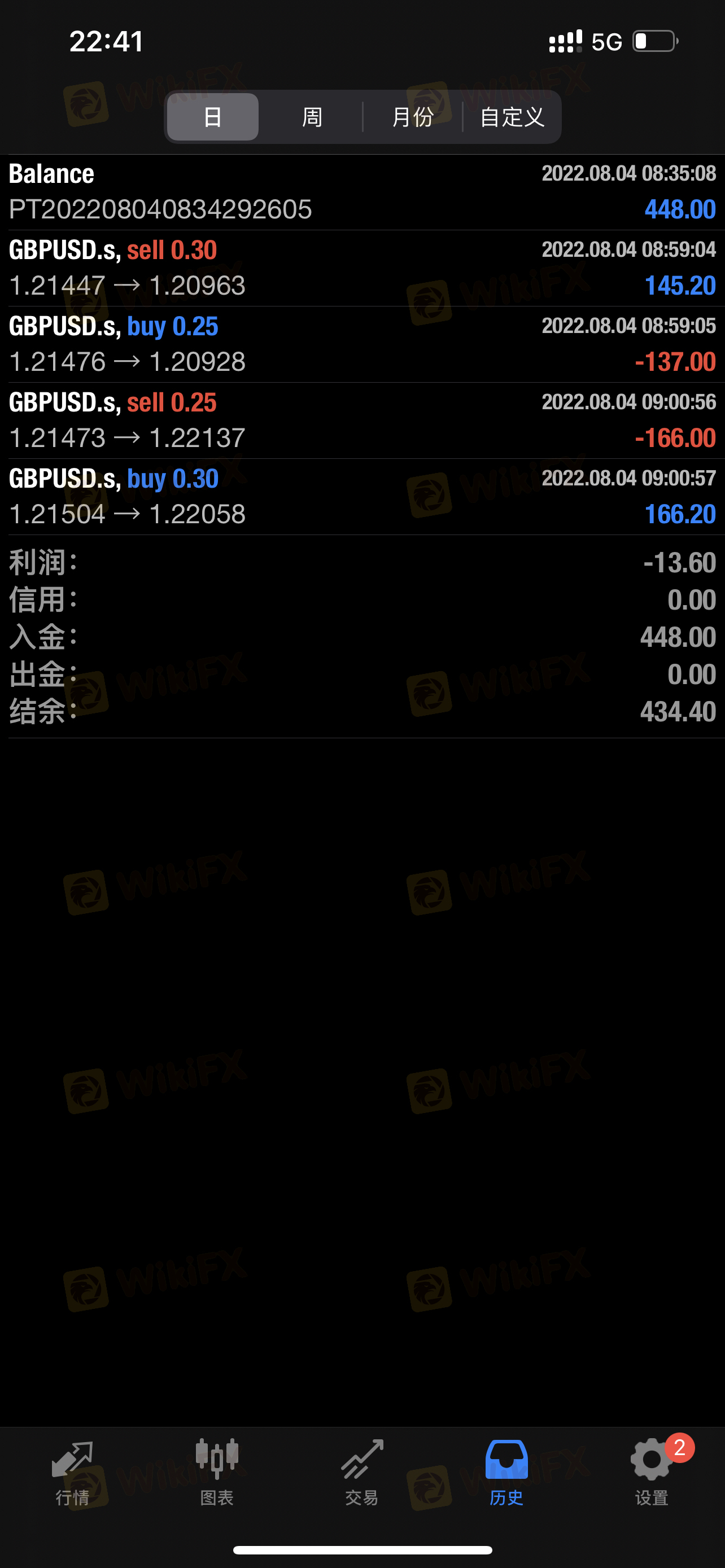Viewport: 725px width, 1568px height.
Task: Expand the GBPUSD.s sell 0.30 trade at 08:59:04
Action: (362, 268)
